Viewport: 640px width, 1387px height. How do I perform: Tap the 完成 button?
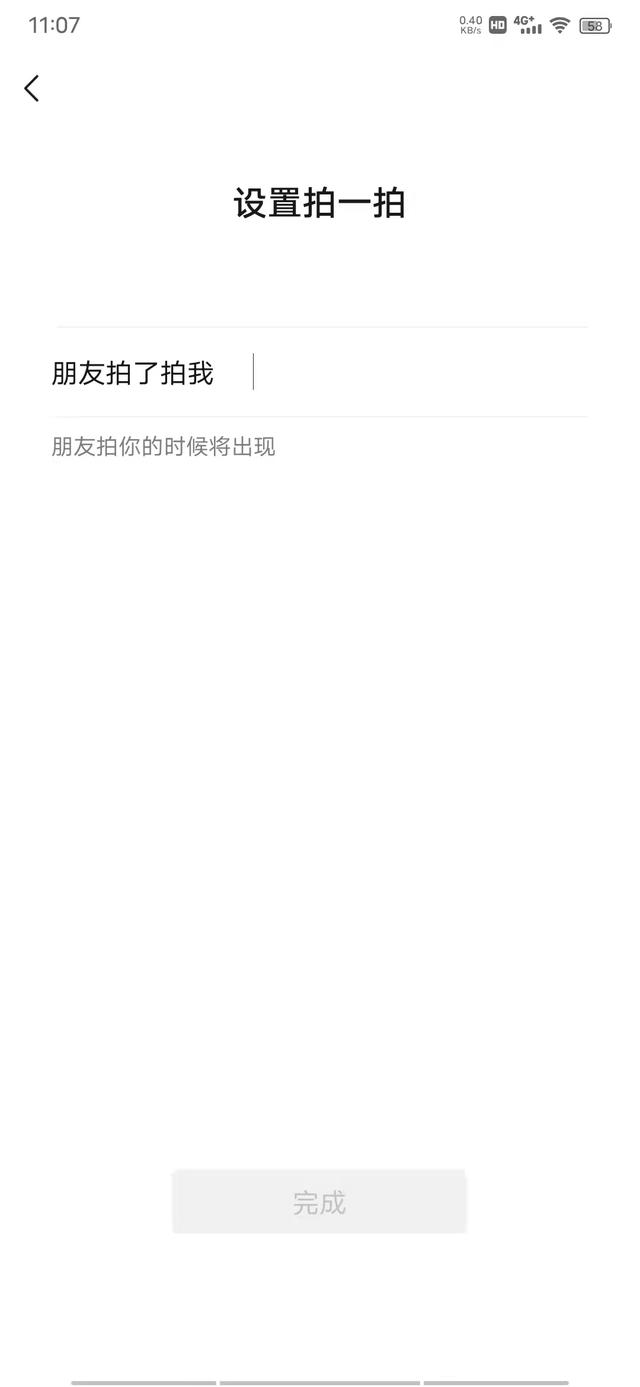tap(319, 1201)
